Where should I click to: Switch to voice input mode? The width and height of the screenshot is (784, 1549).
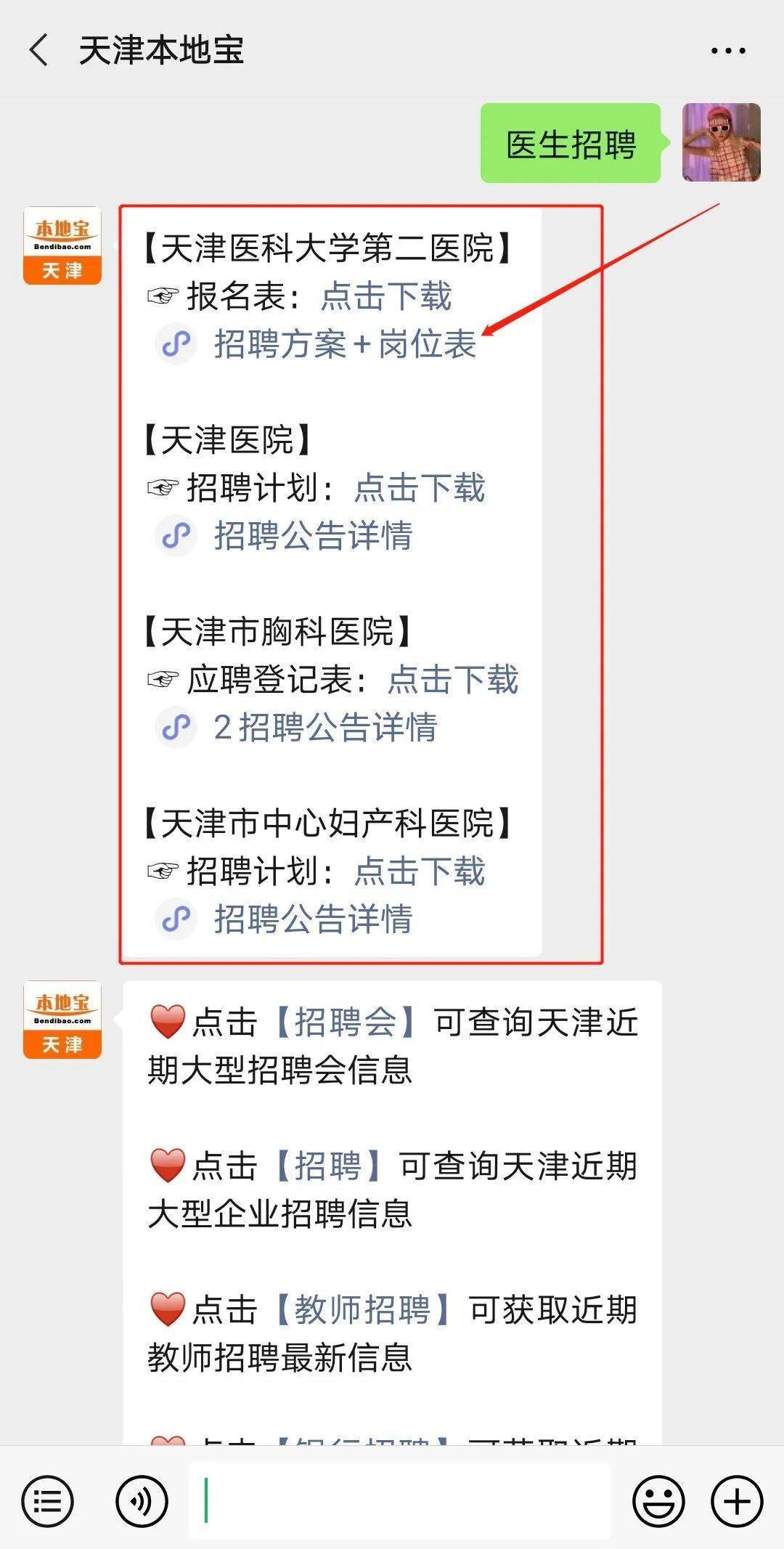pyautogui.click(x=142, y=1501)
